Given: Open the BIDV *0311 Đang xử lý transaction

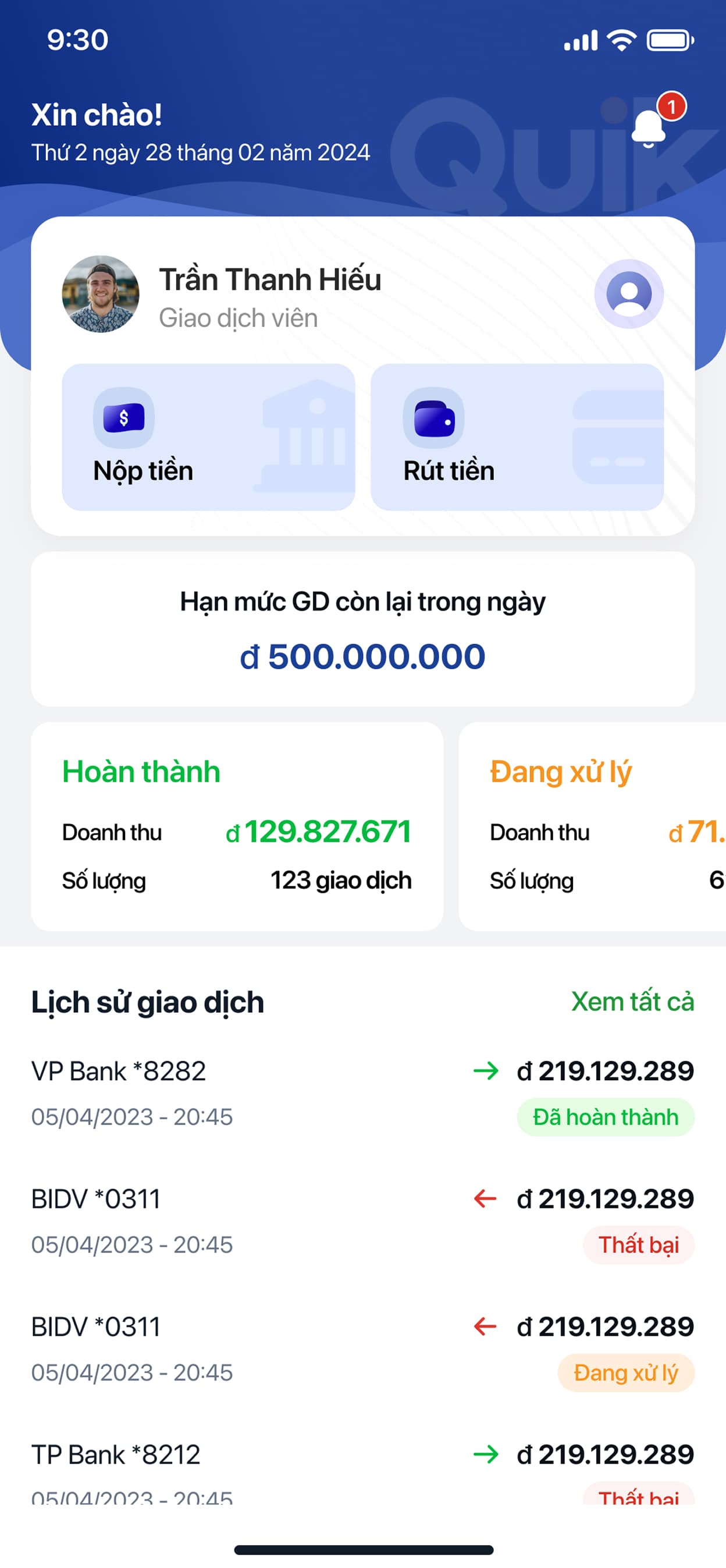Looking at the screenshot, I should (x=362, y=1349).
